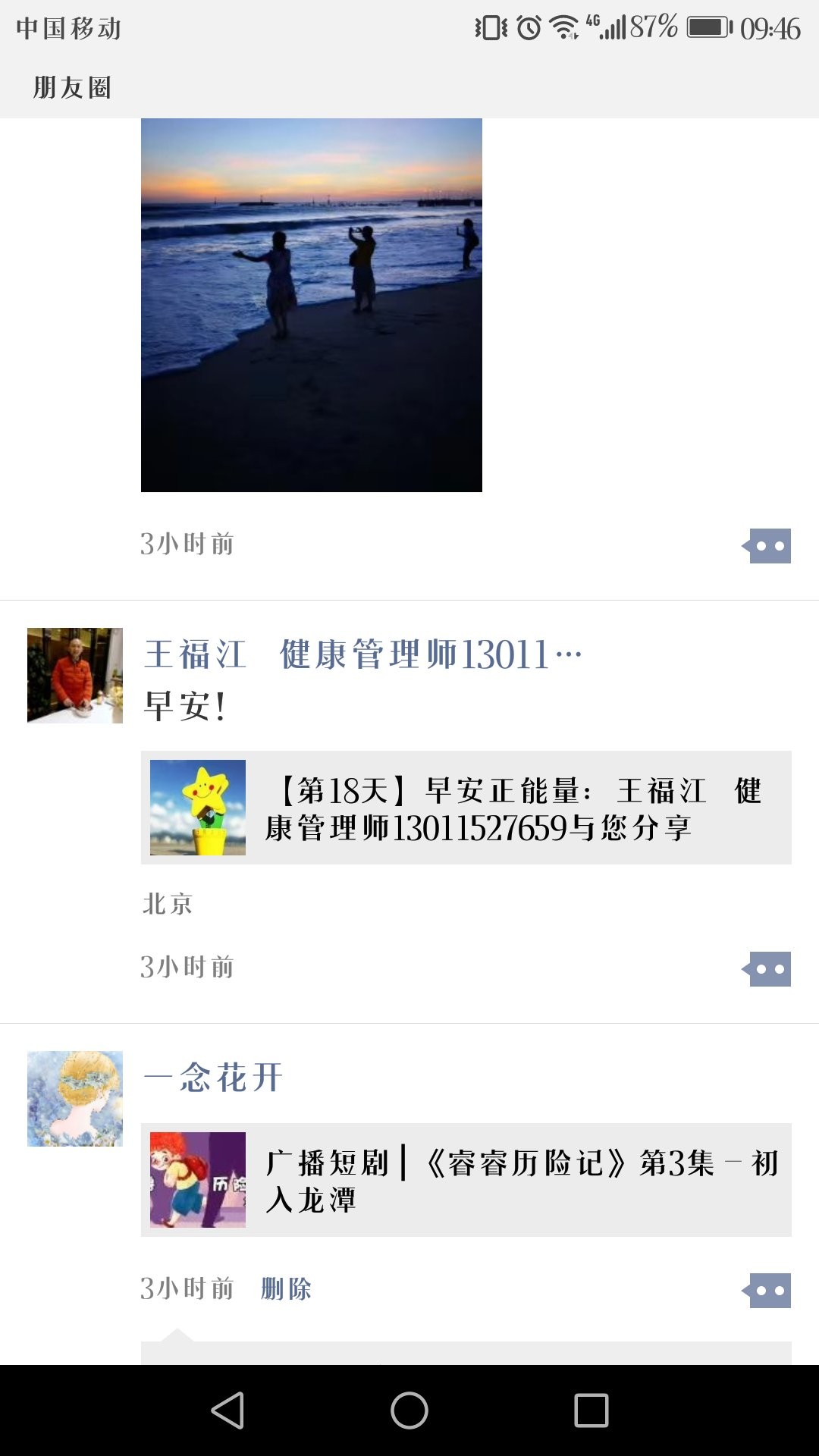Open comment menu under 王福江's post
This screenshot has width=819, height=1456.
(767, 969)
